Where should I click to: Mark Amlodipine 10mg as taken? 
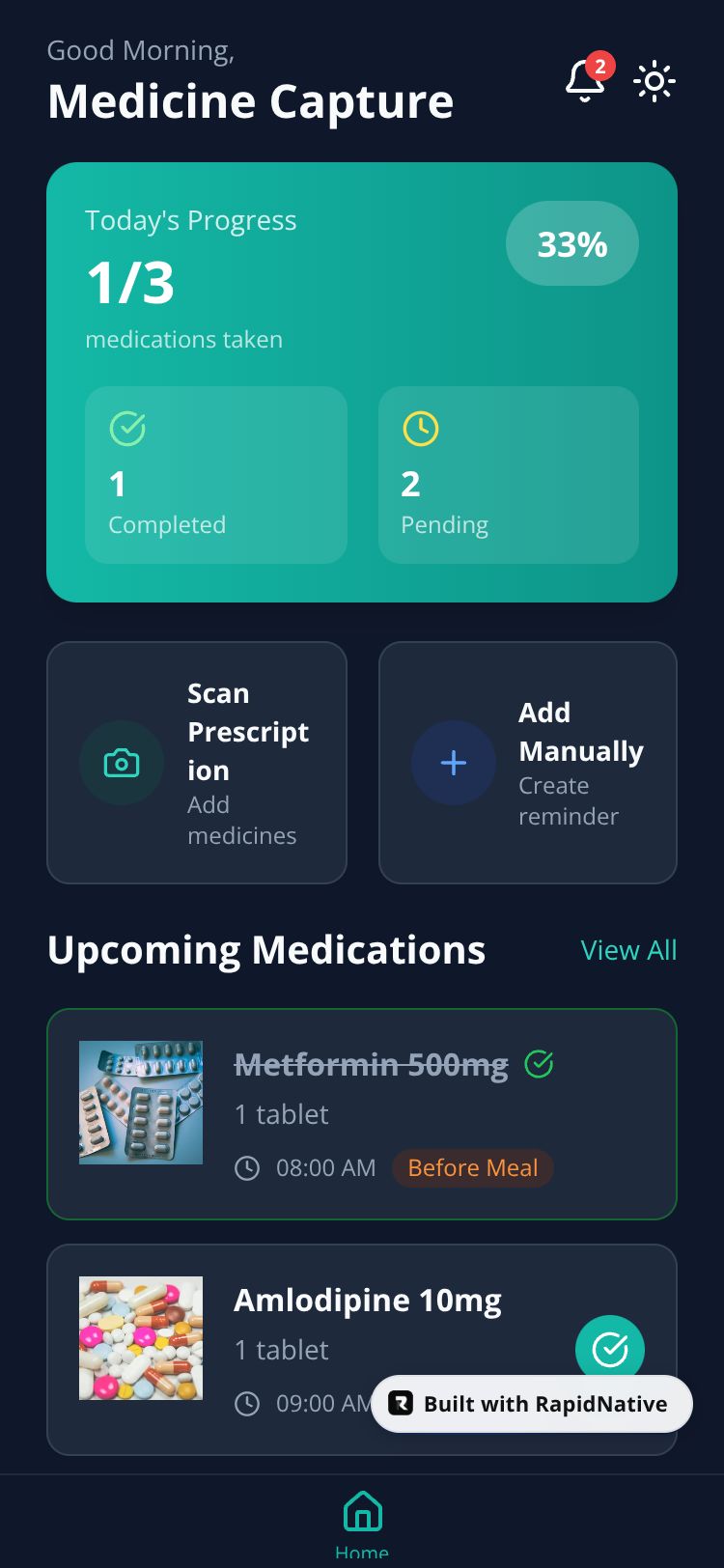610,1349
